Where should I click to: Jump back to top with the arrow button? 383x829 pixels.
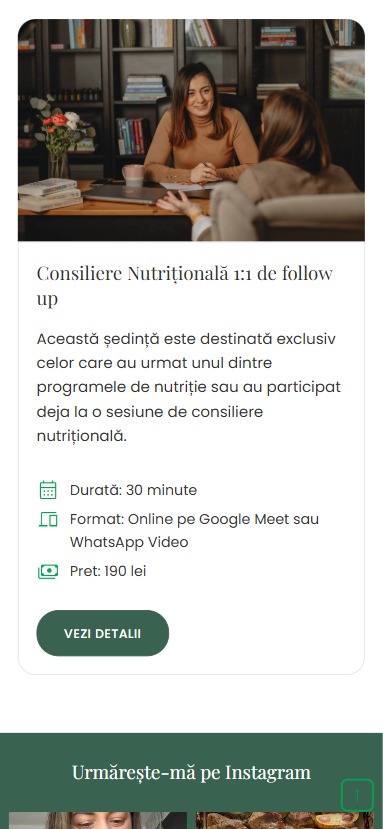(x=357, y=795)
